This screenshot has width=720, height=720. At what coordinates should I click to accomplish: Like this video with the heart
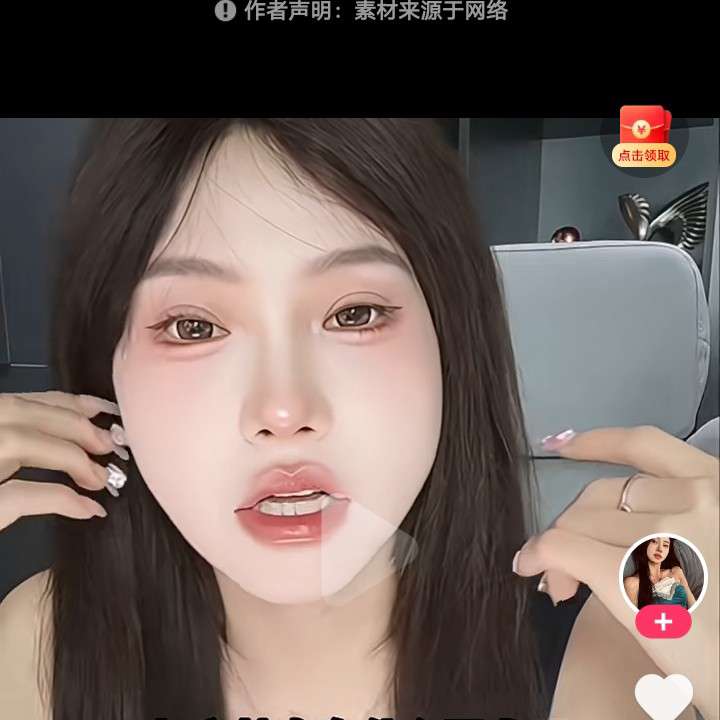click(x=664, y=697)
